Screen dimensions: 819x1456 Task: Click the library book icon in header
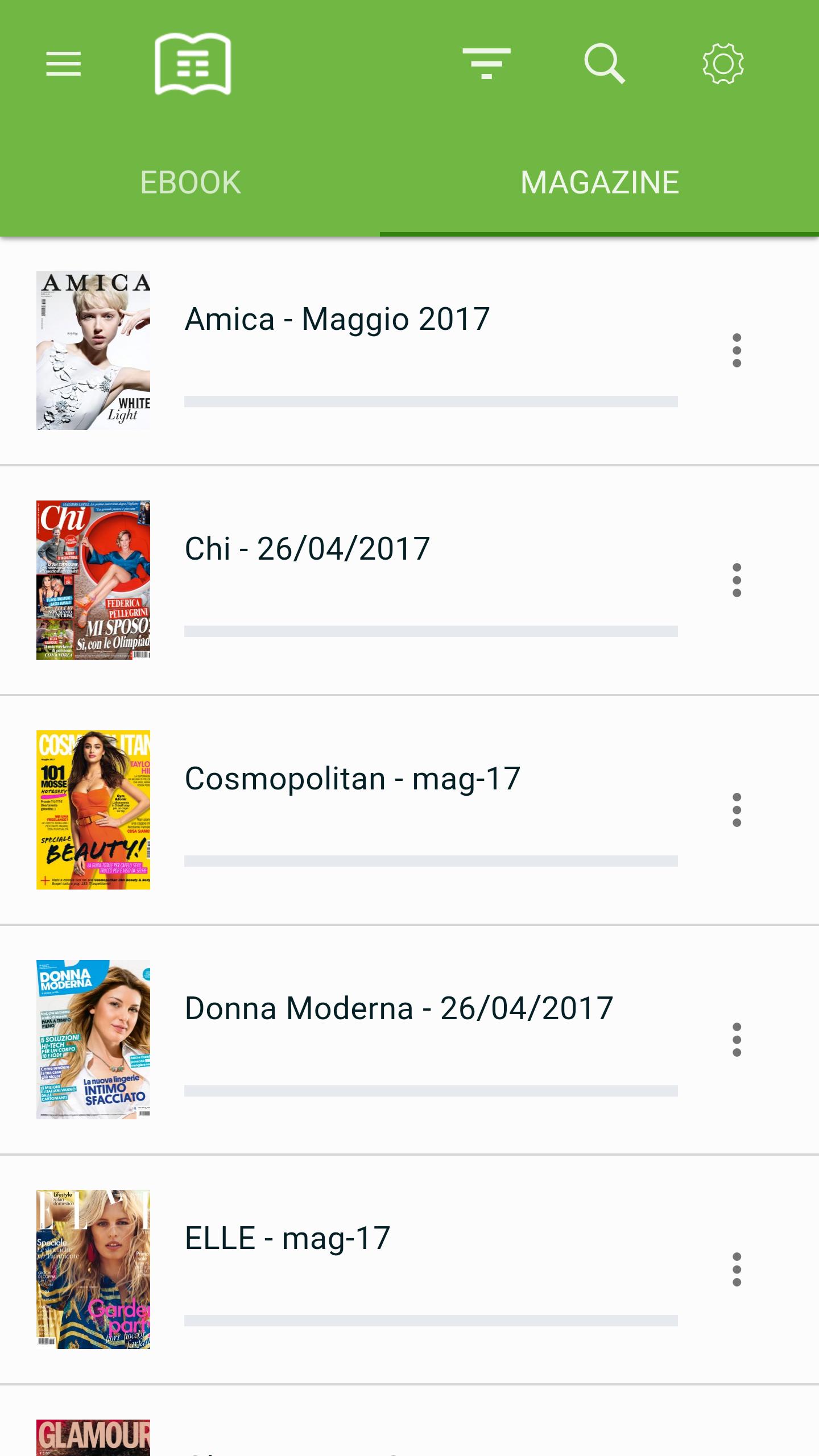click(192, 63)
